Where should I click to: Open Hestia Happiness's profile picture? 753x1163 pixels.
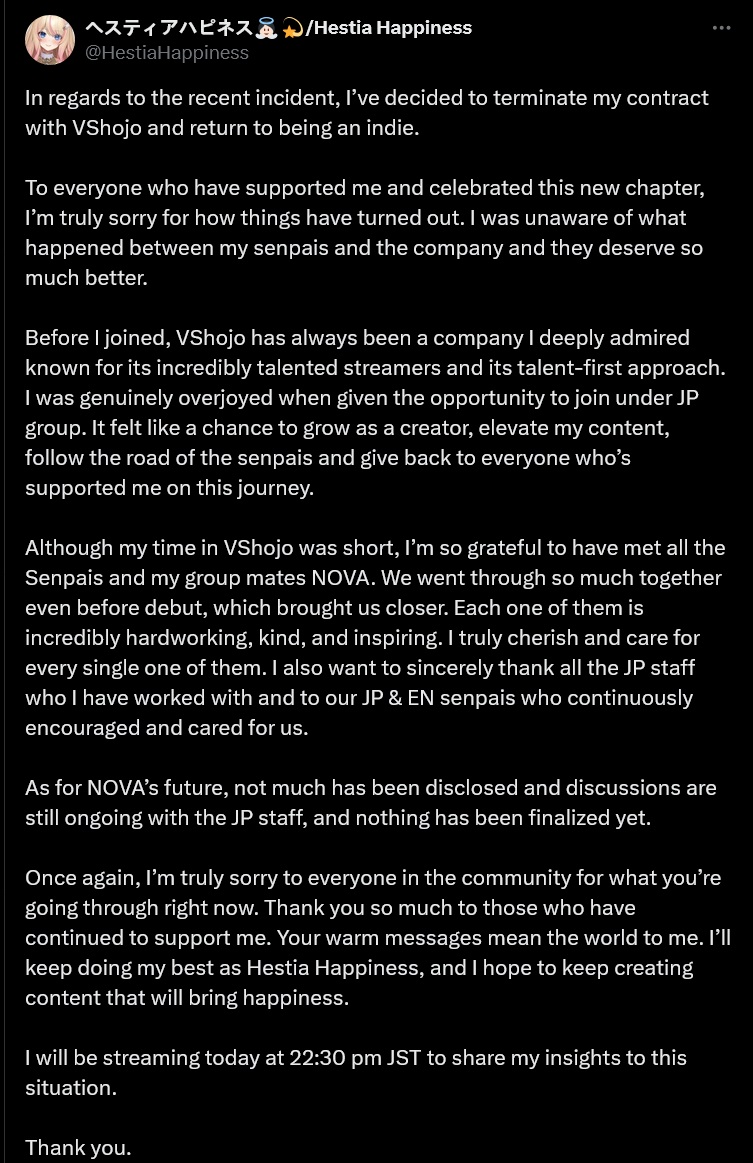(50, 40)
